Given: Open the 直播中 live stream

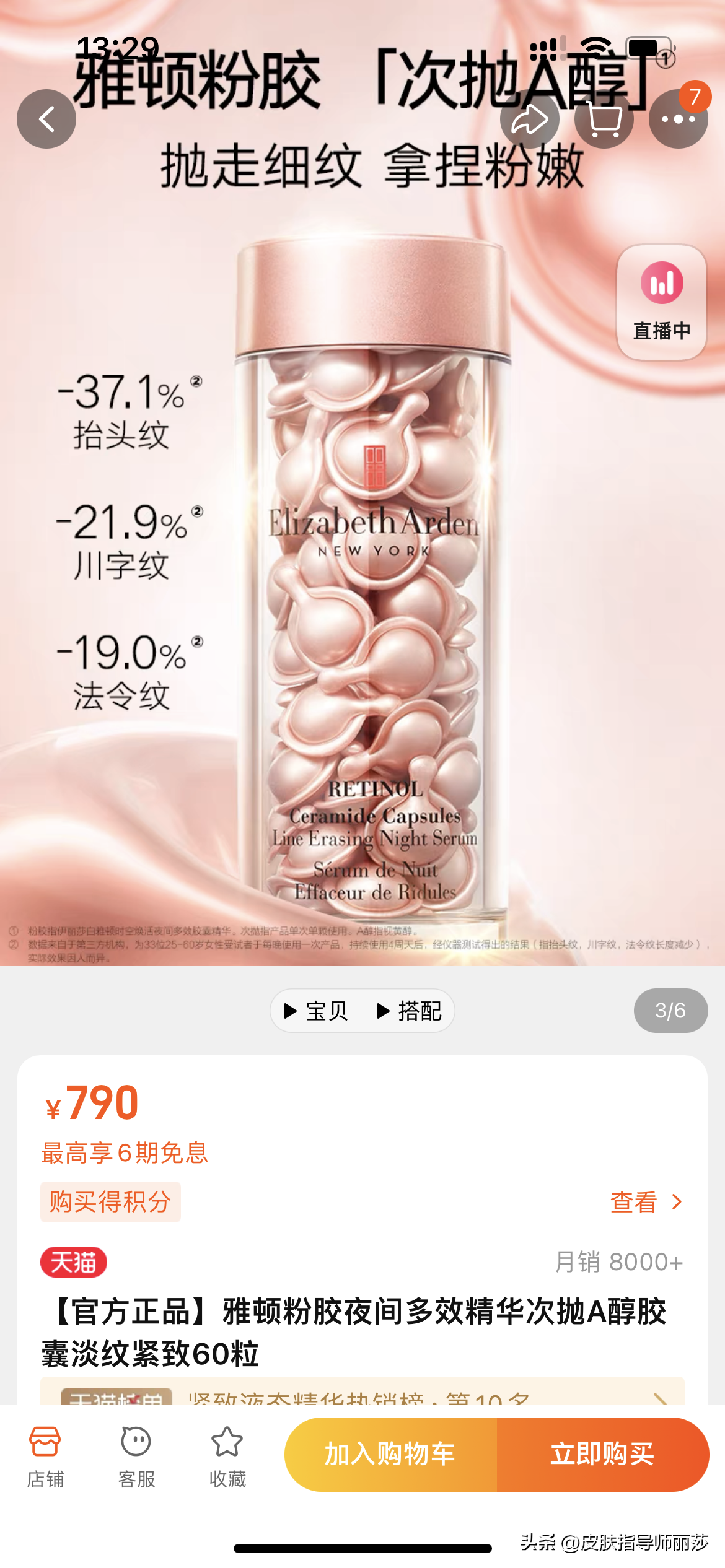Looking at the screenshot, I should click(x=661, y=302).
